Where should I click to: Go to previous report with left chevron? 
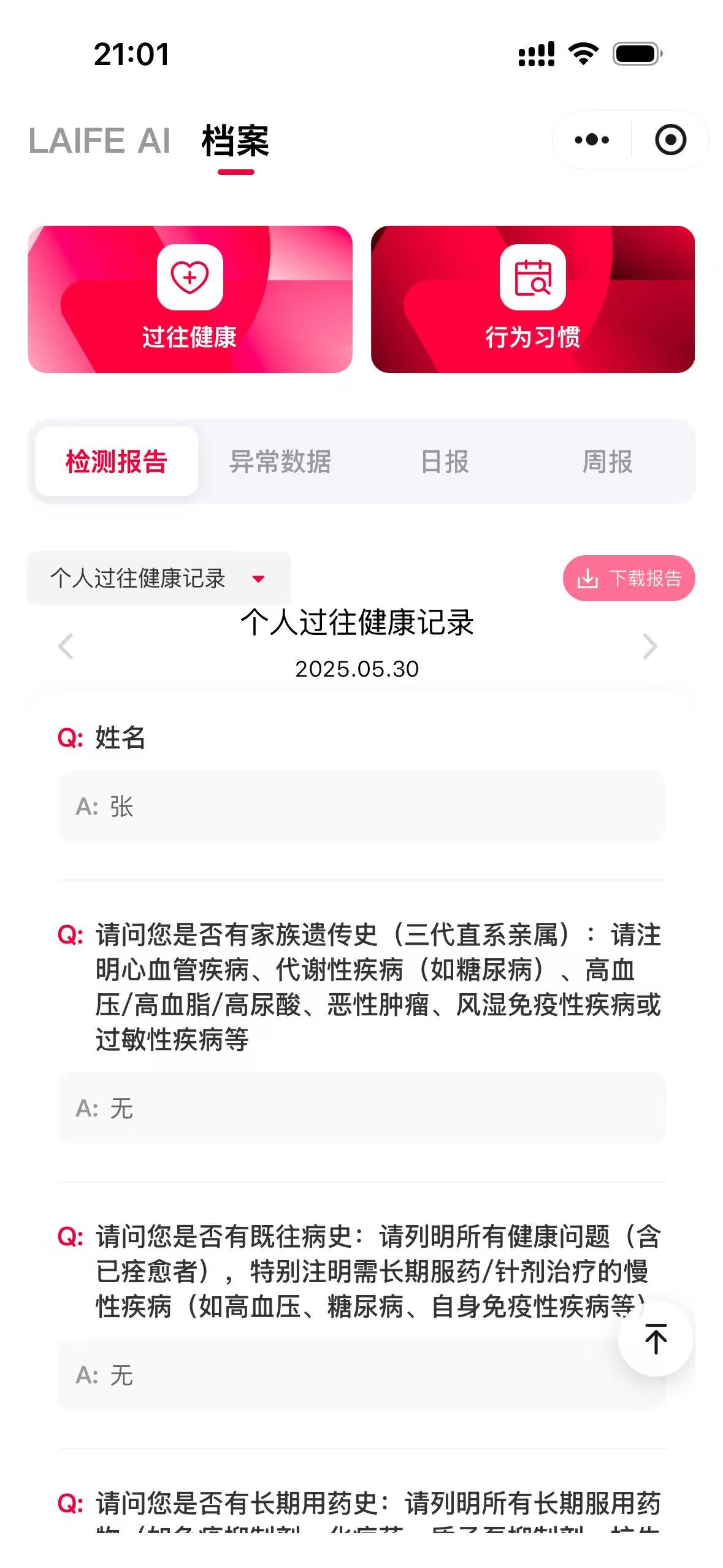pos(65,645)
